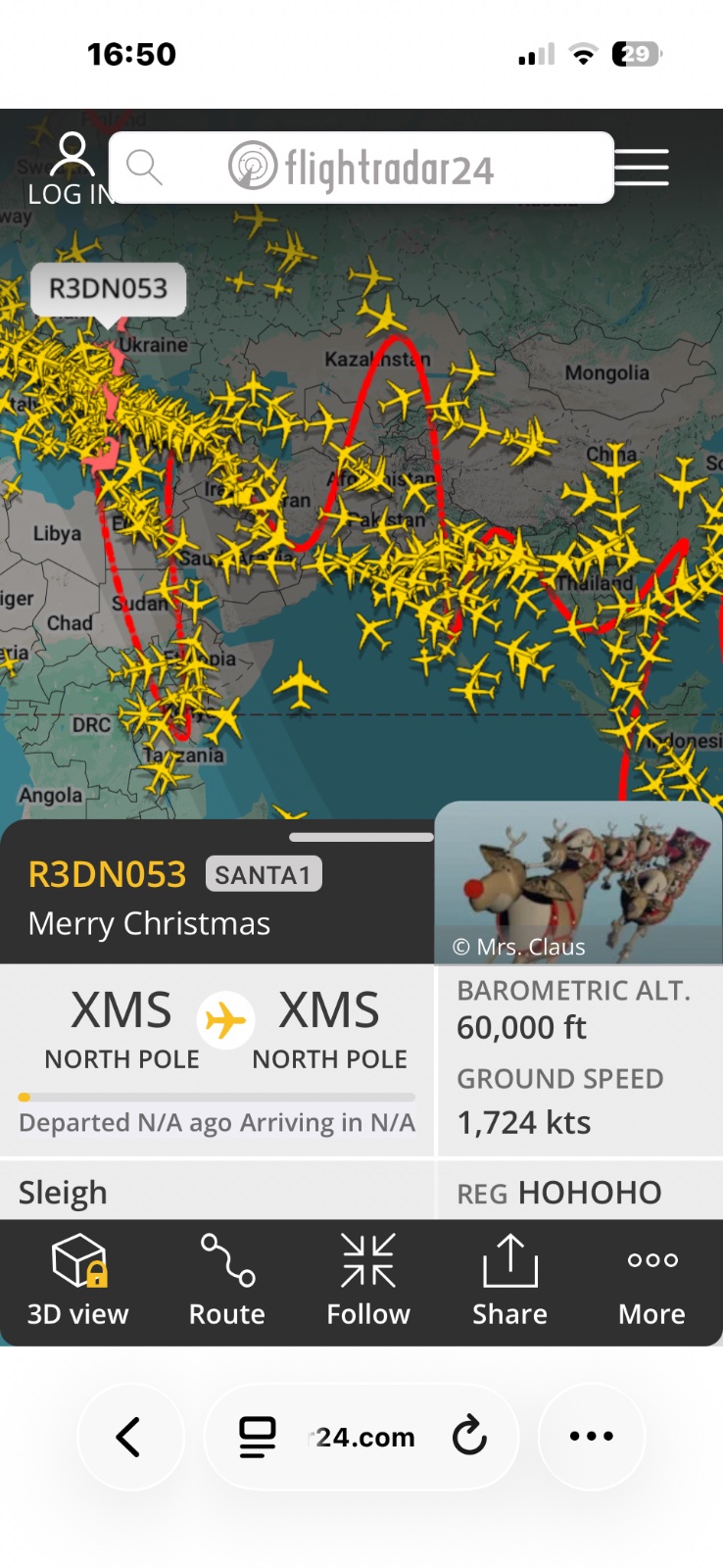Show the flight Route
This screenshot has height=1568, width=723.
(x=227, y=1280)
